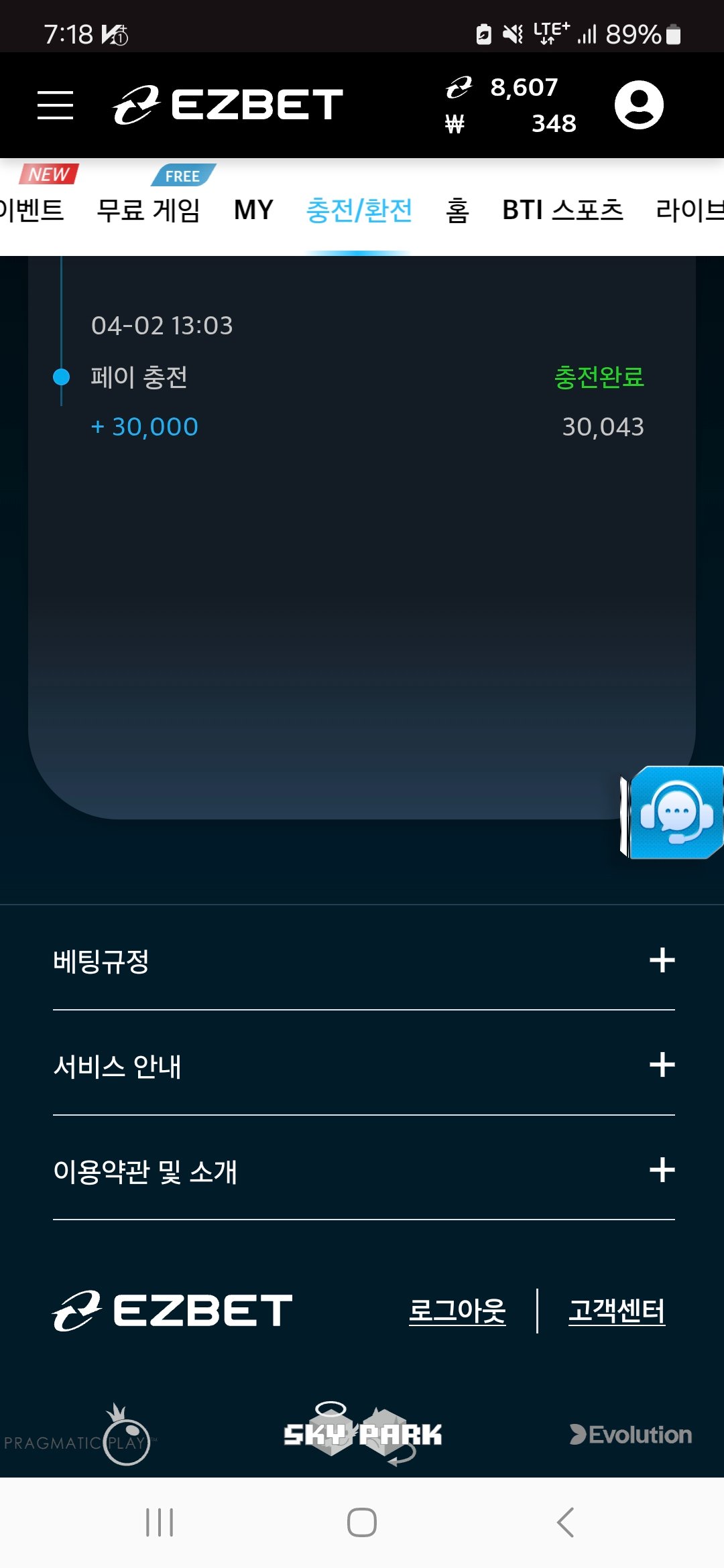The image size is (724, 1568).
Task: Open the 고객센터 link
Action: click(x=616, y=1311)
